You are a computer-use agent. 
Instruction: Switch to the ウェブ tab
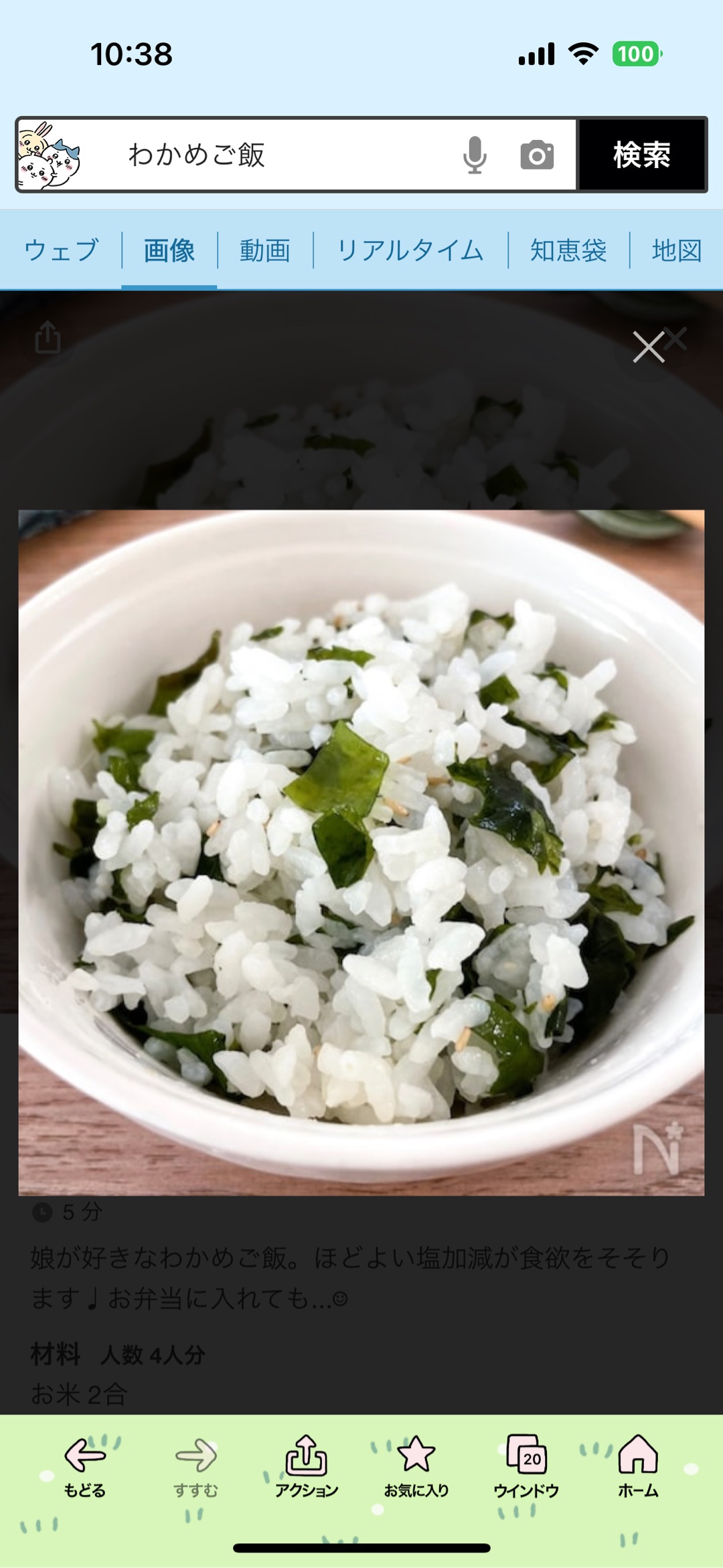[x=62, y=251]
